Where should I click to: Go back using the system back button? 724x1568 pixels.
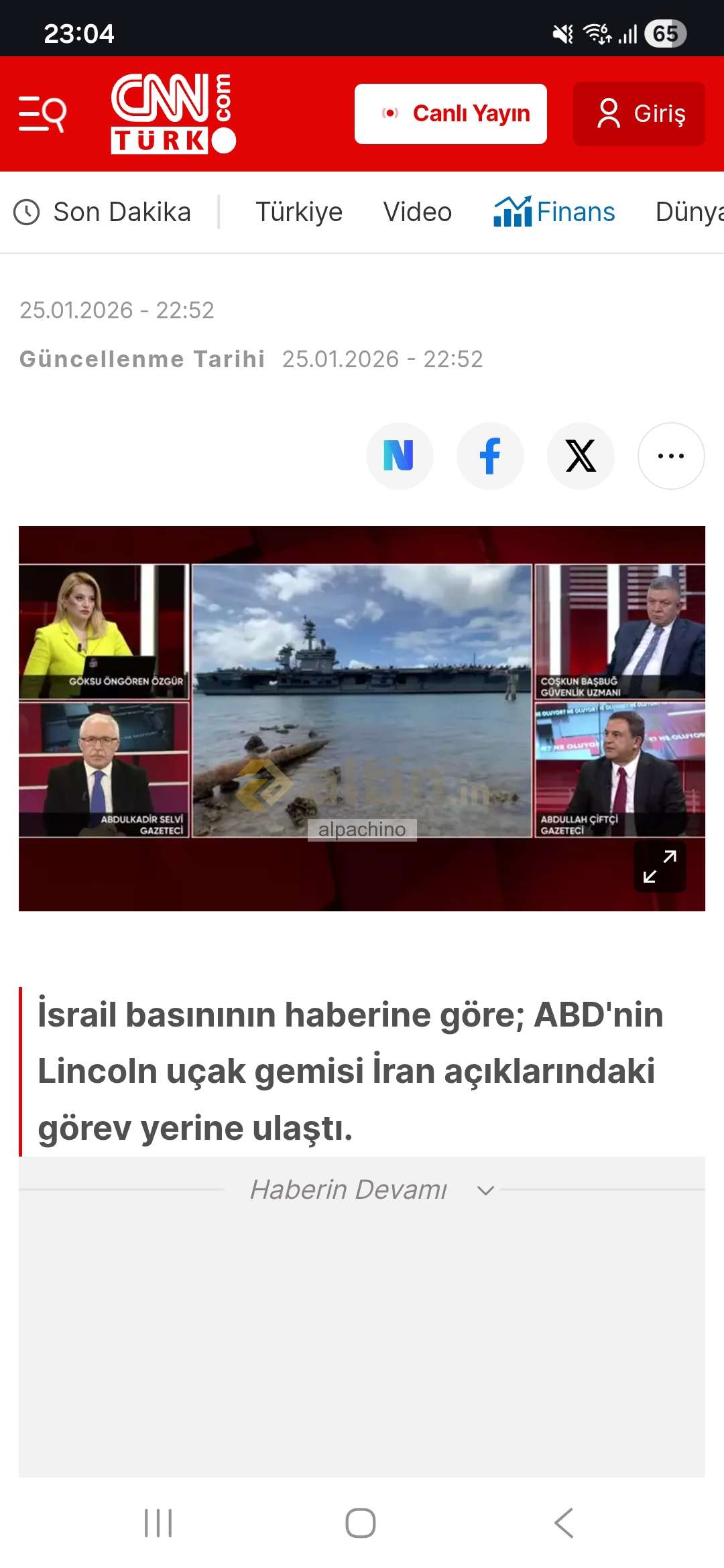(564, 1523)
